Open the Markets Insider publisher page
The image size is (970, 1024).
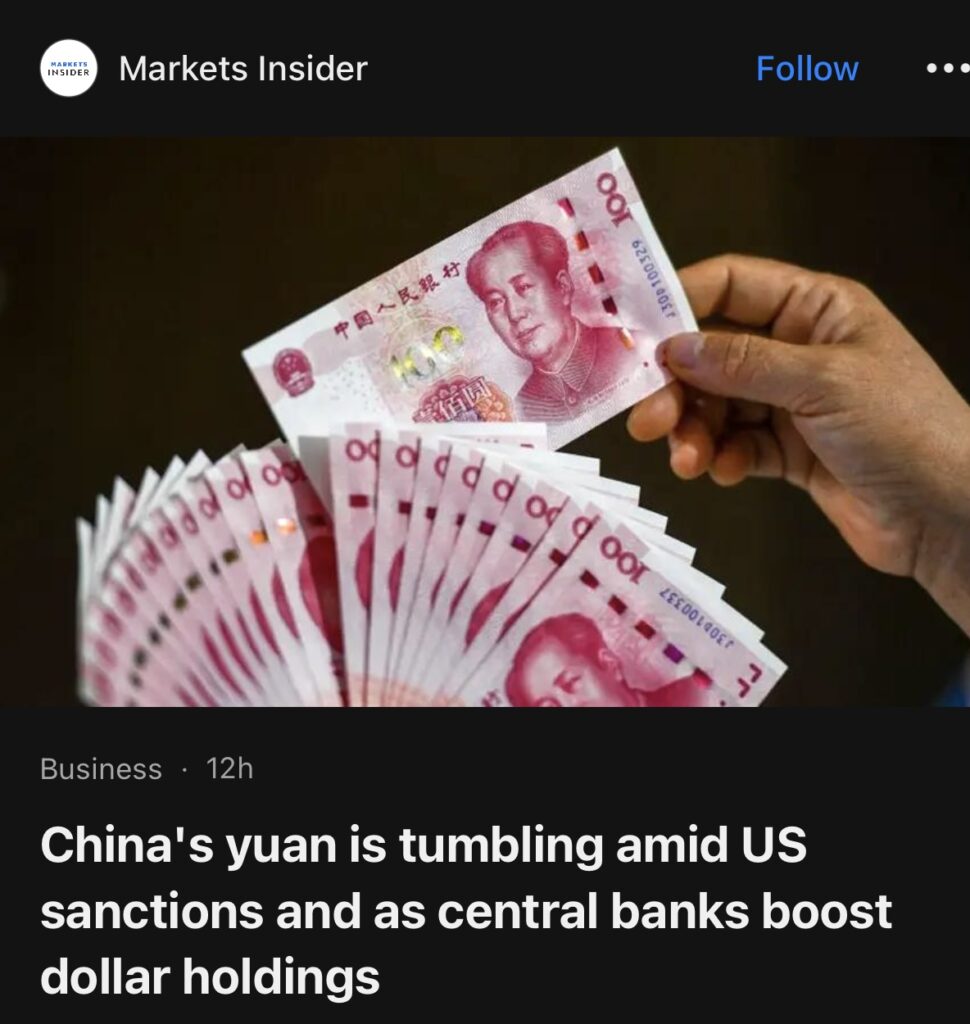[242, 69]
